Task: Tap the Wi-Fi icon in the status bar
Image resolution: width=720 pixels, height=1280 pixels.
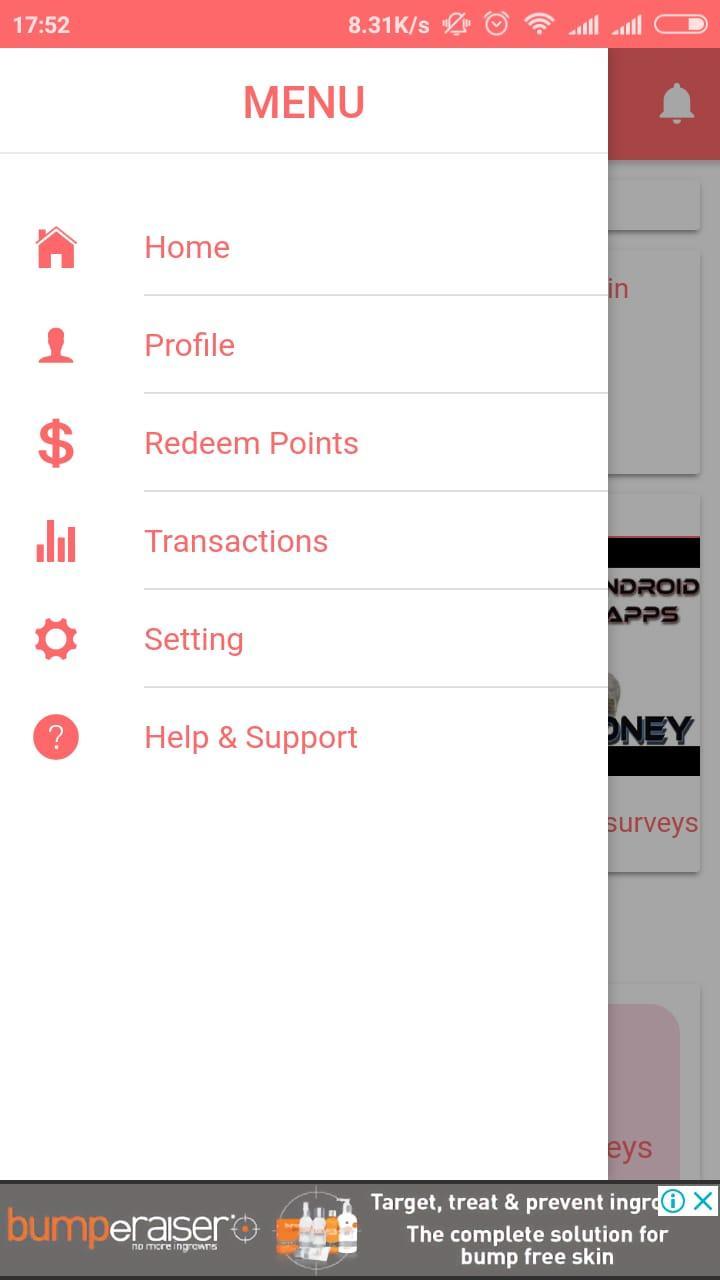Action: tap(538, 24)
